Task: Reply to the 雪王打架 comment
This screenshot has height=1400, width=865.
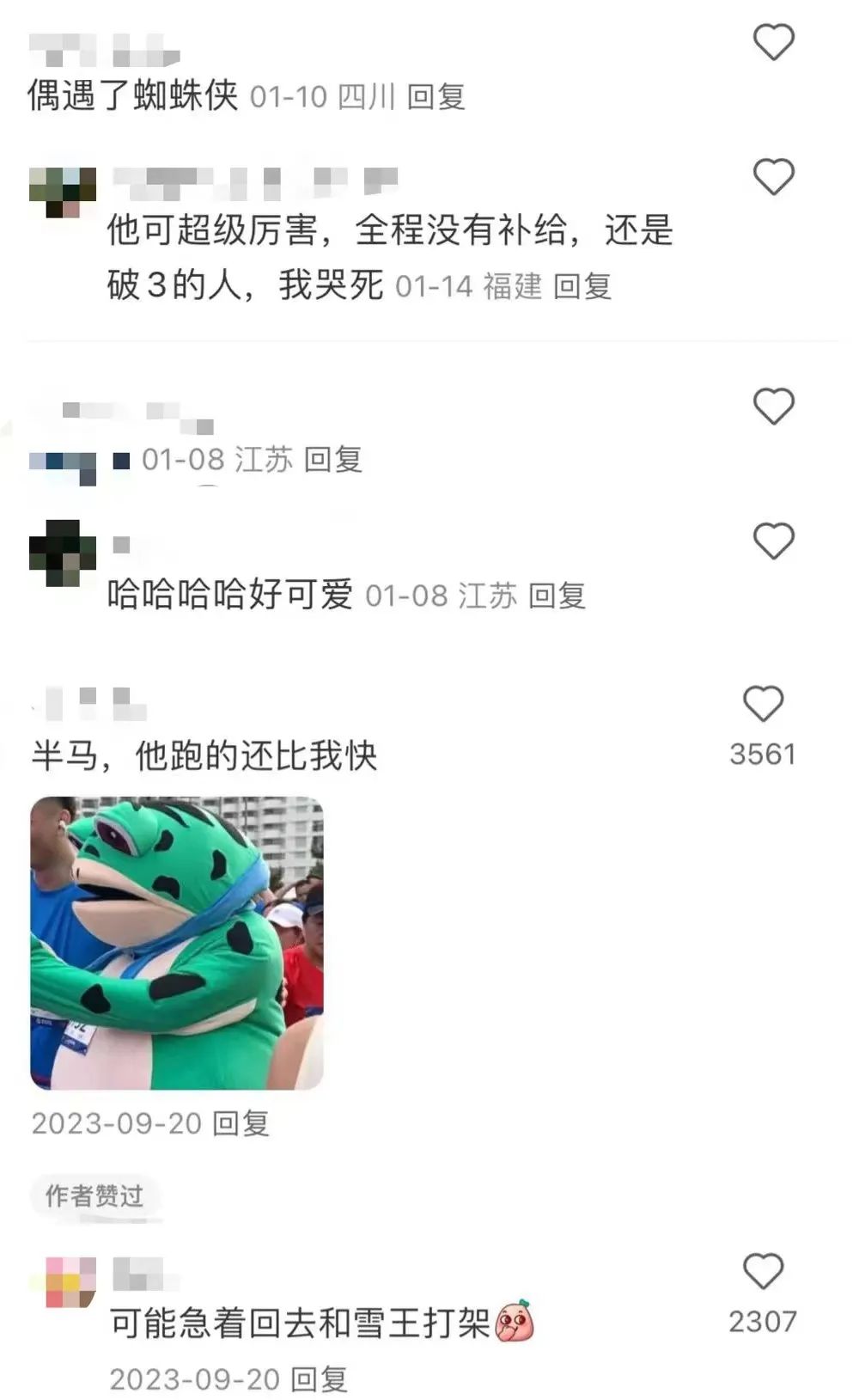Action: point(319,1379)
